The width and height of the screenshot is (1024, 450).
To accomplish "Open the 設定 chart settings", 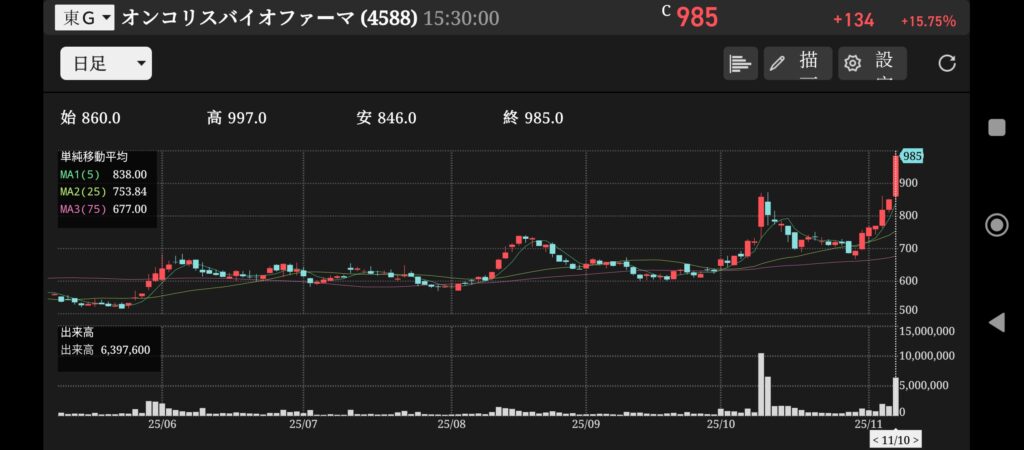I will pyautogui.click(x=872, y=64).
